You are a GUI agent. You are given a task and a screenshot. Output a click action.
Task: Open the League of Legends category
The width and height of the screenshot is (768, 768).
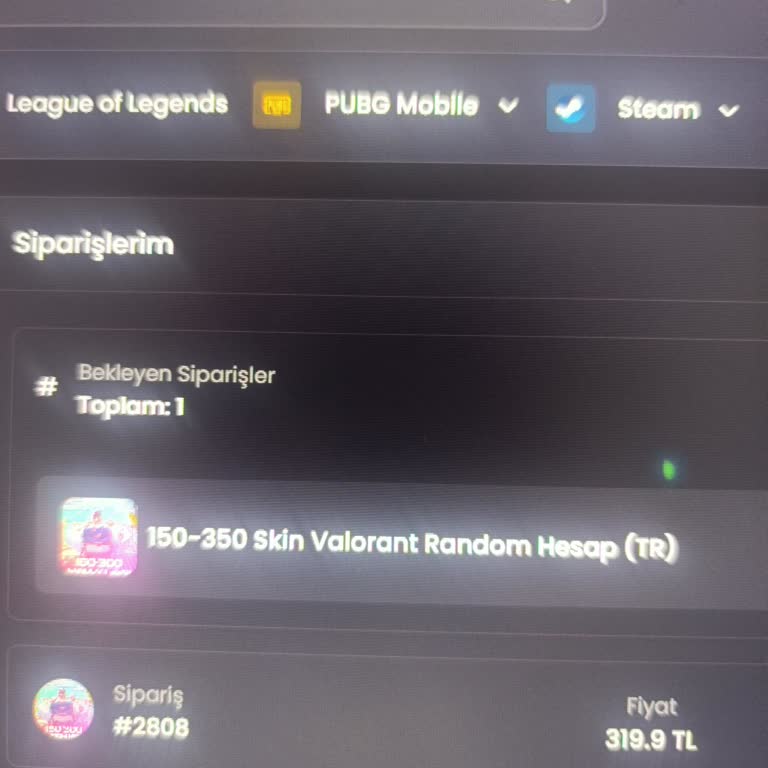pos(116,104)
